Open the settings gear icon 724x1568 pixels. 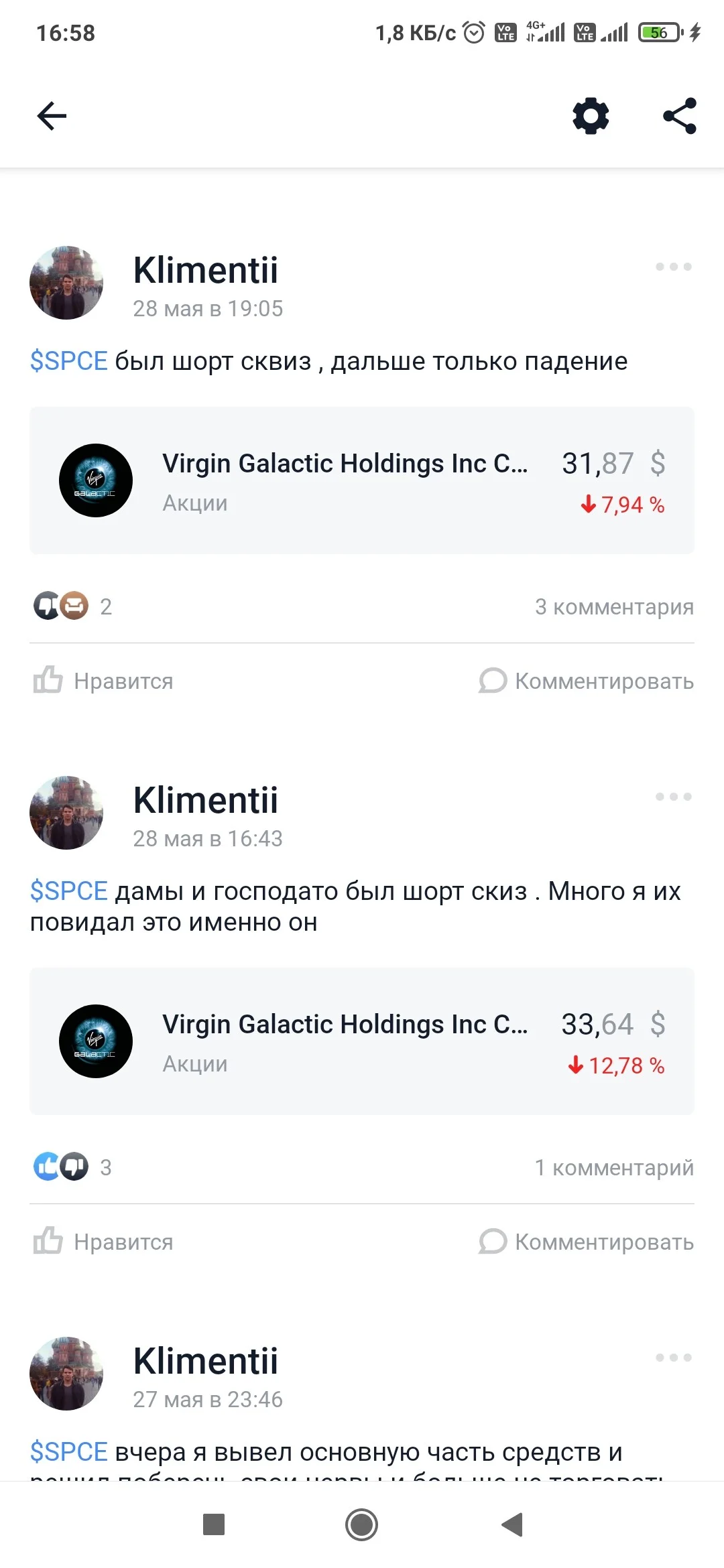(591, 116)
